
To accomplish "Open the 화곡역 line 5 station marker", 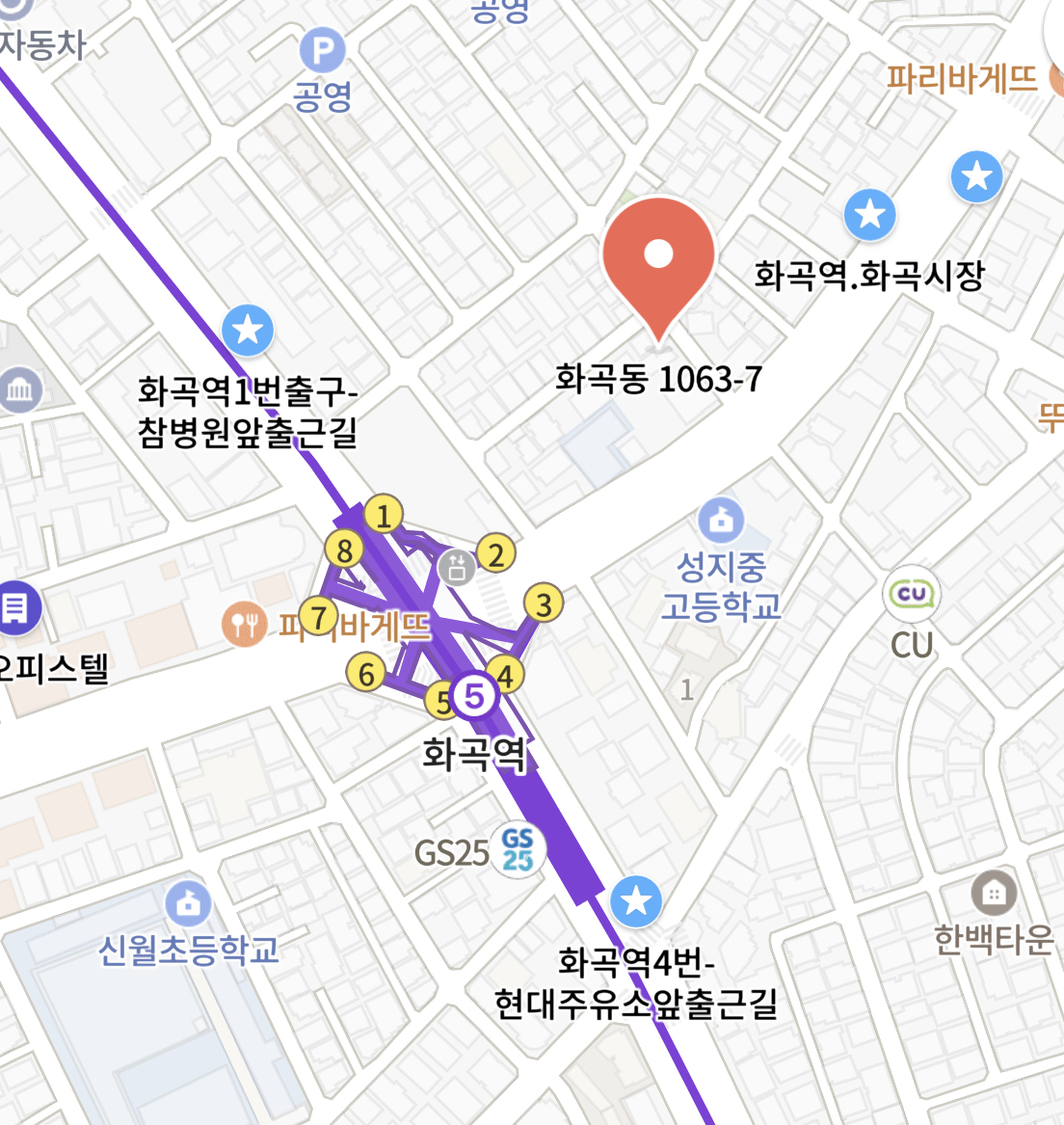I will coord(474,694).
